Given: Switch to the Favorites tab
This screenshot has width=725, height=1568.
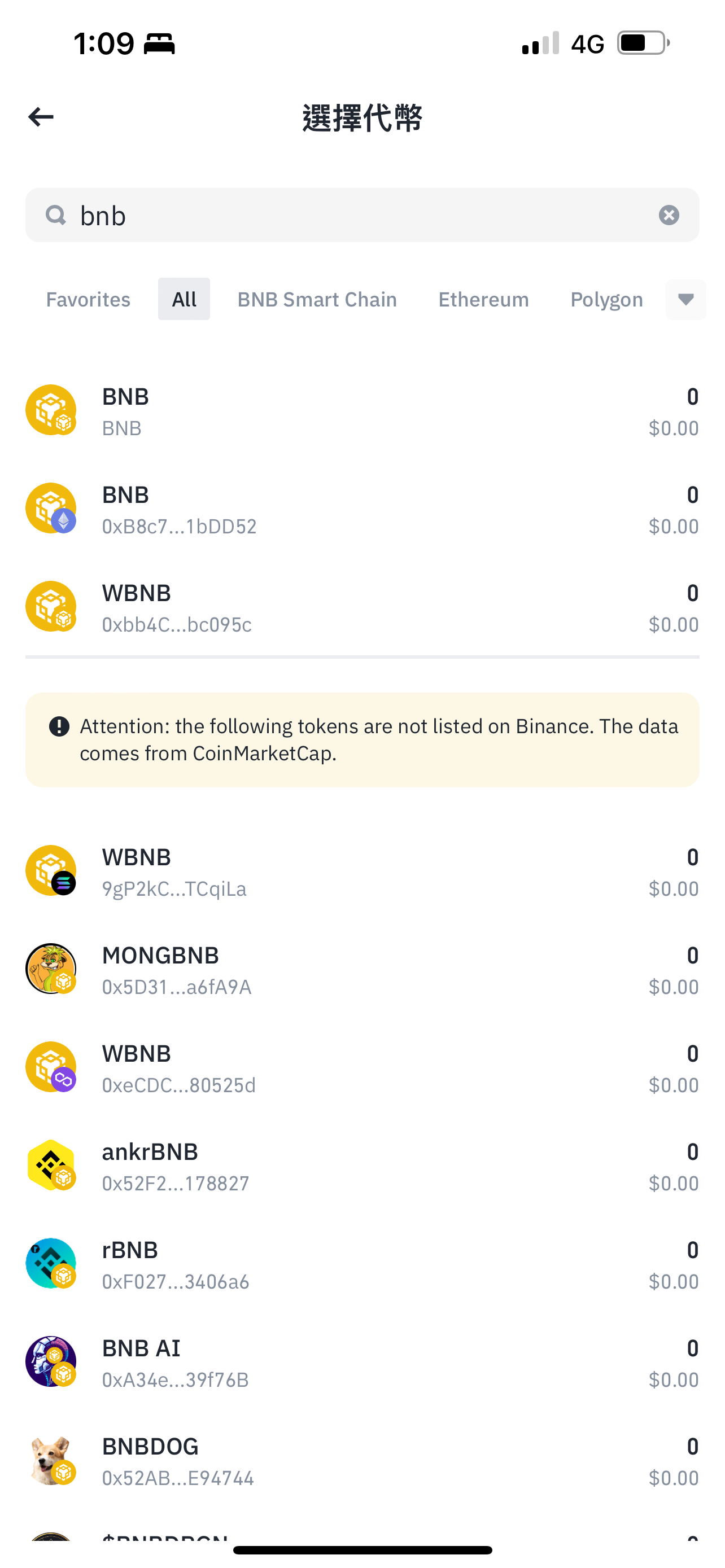Looking at the screenshot, I should tap(88, 300).
